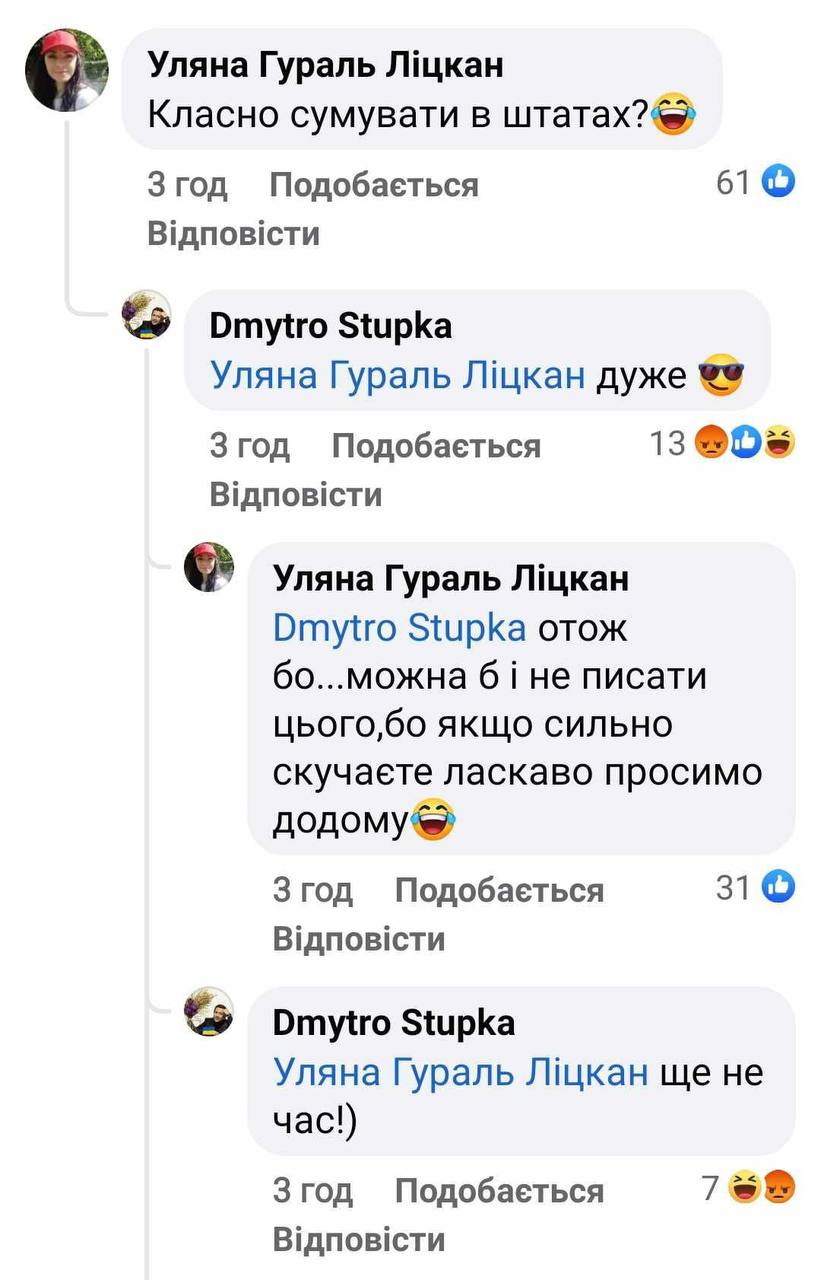Open the Dmytro Stupka name above "ще не час!)"
The width and height of the screenshot is (821, 1280).
pyautogui.click(x=393, y=1022)
